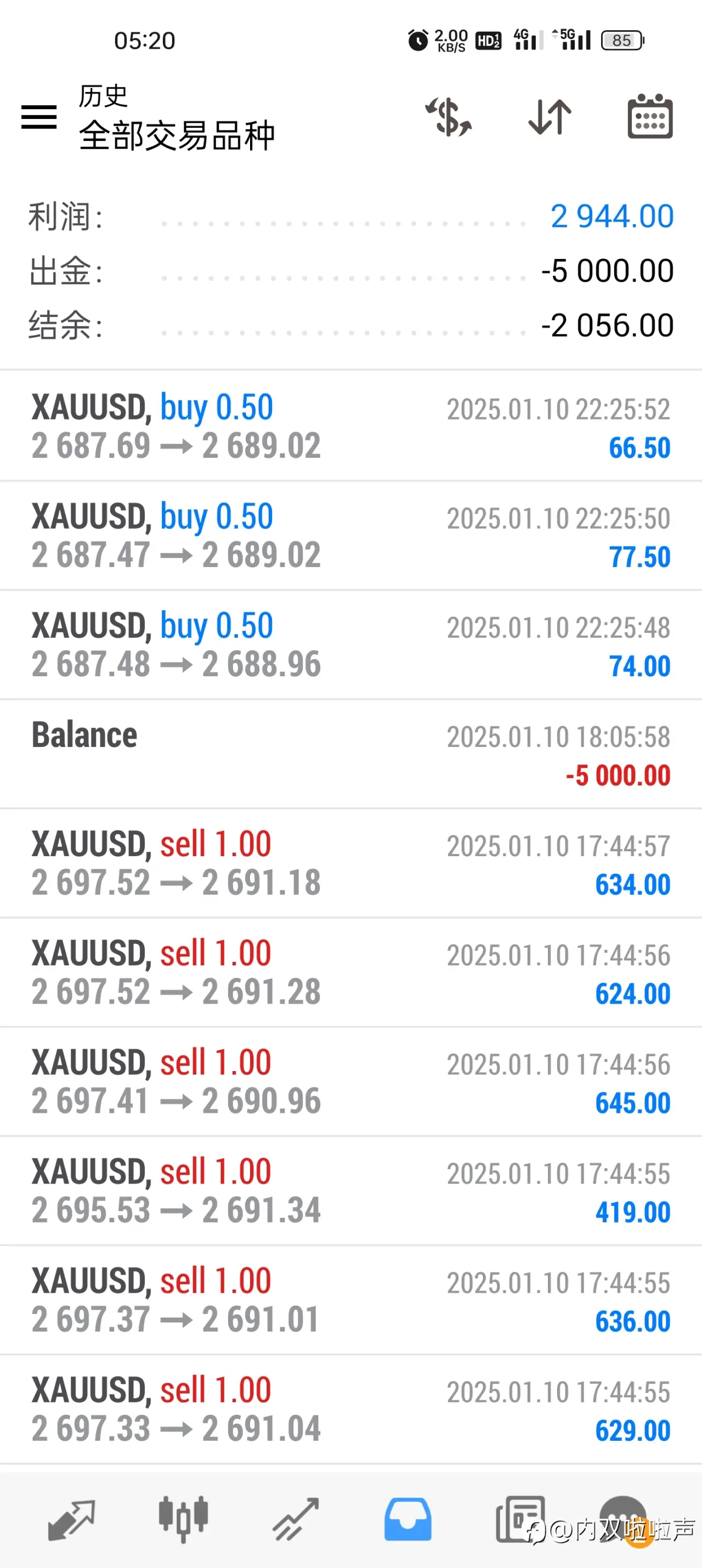Switch to the quotes arrows tab

[x=72, y=1519]
